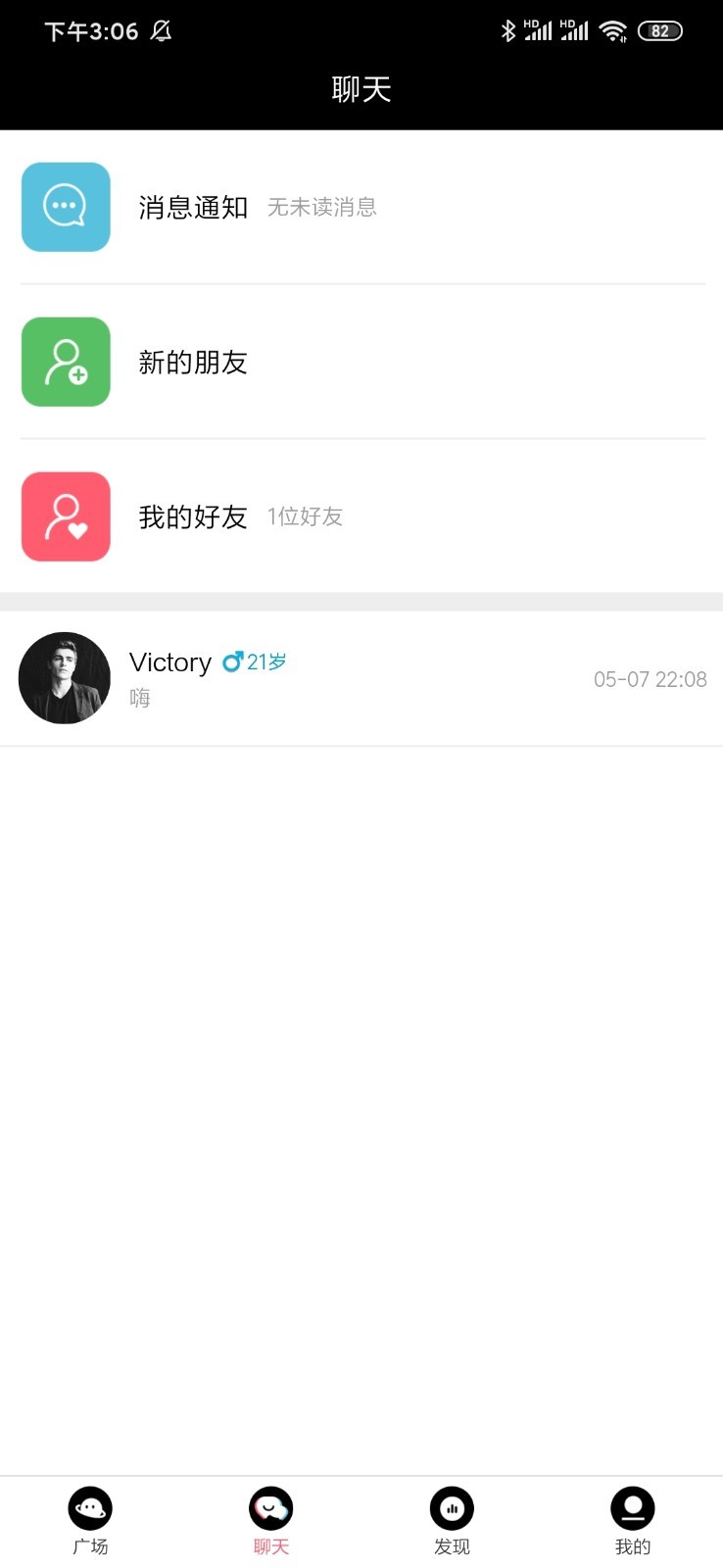723x1568 pixels.
Task: Open 我的好友 friends list
Action: [361, 516]
